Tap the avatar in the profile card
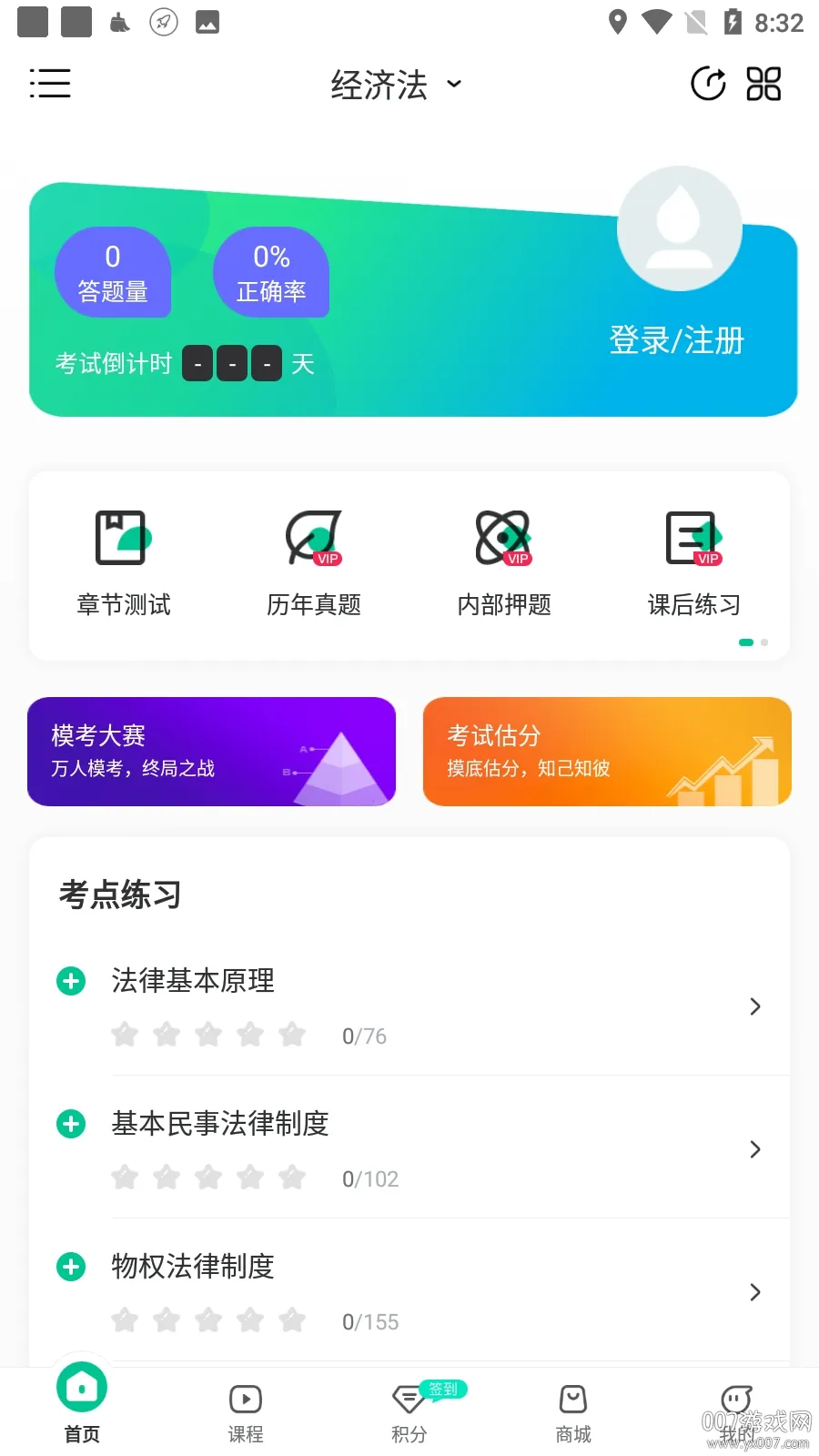 point(679,228)
